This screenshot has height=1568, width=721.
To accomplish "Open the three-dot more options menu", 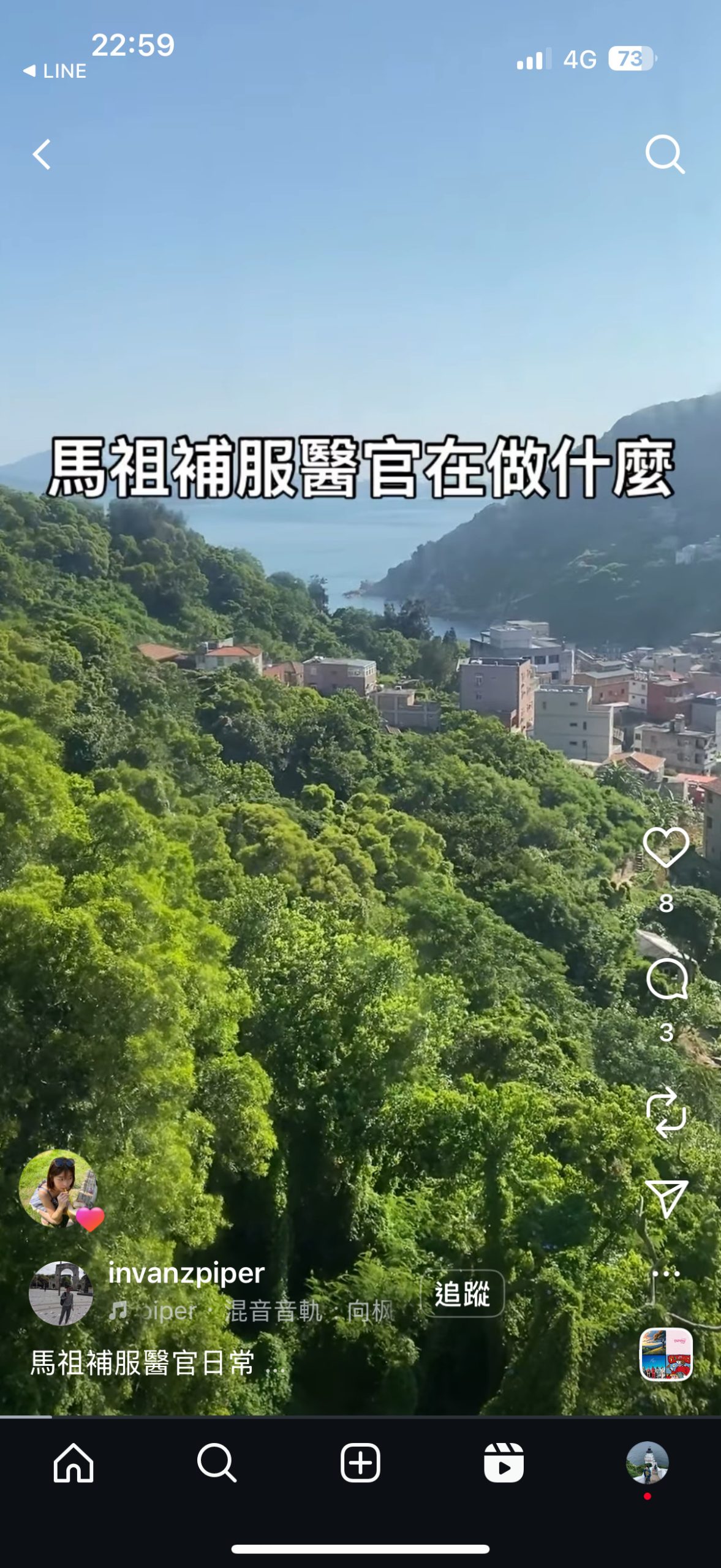I will click(666, 1274).
